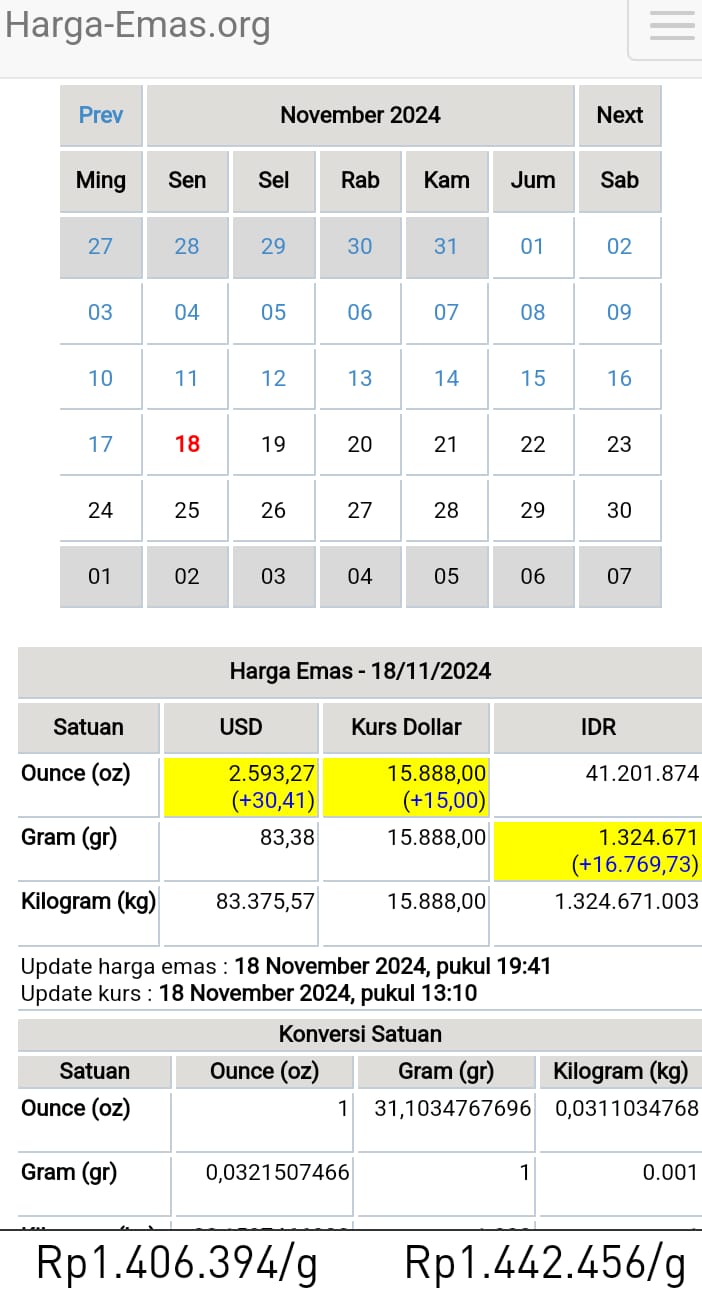Select date 08 in the calendar
The width and height of the screenshot is (702, 1303).
click(x=533, y=312)
